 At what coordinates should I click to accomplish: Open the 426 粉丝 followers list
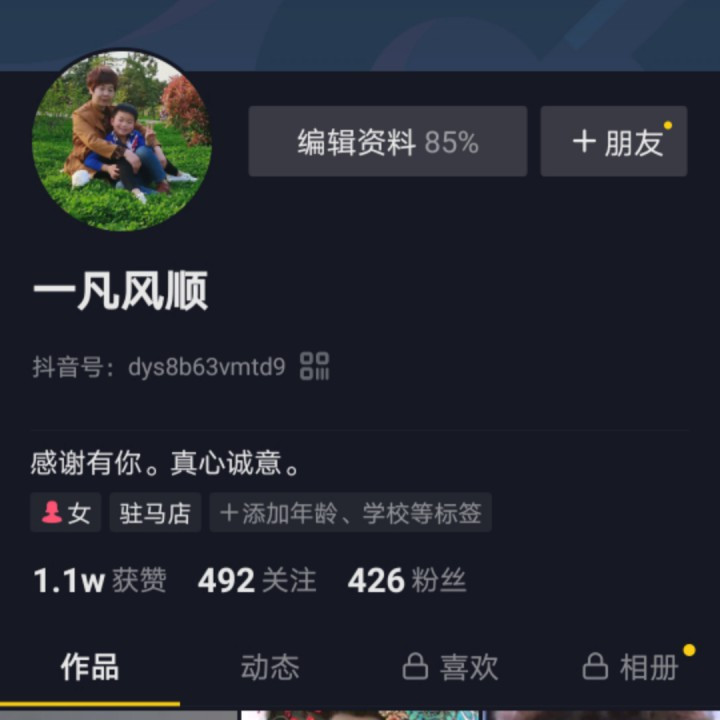click(x=407, y=580)
